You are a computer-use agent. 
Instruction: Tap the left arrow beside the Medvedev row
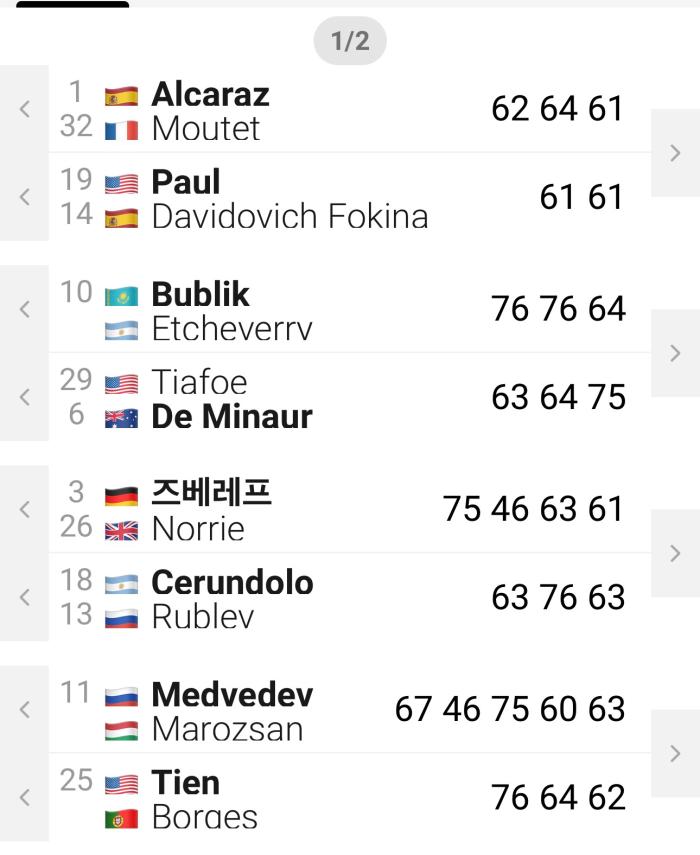pos(24,709)
